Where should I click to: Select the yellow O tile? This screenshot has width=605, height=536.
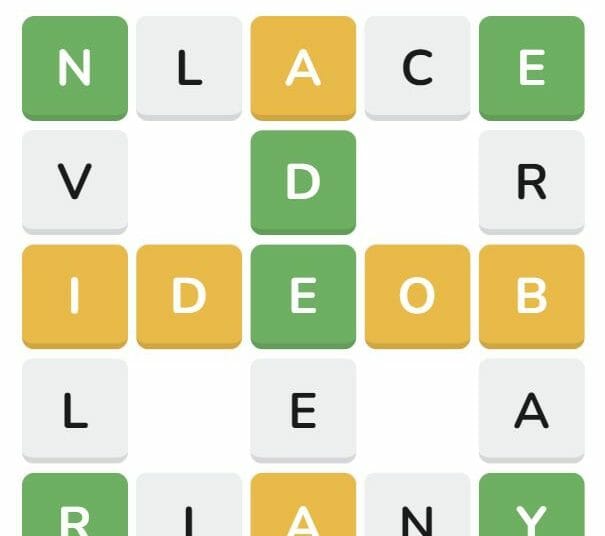(x=417, y=296)
